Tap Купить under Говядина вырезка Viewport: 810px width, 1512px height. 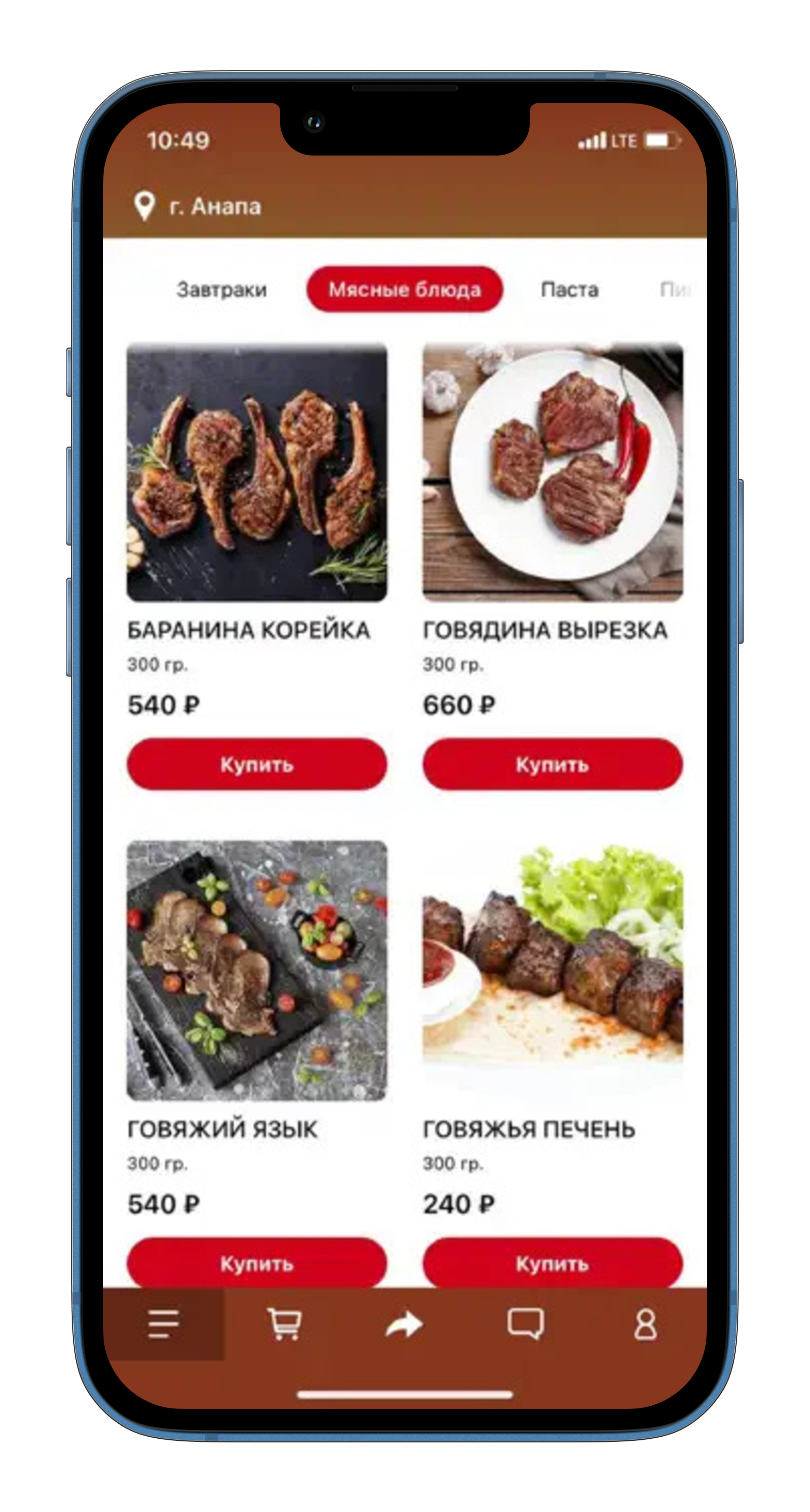click(x=552, y=764)
